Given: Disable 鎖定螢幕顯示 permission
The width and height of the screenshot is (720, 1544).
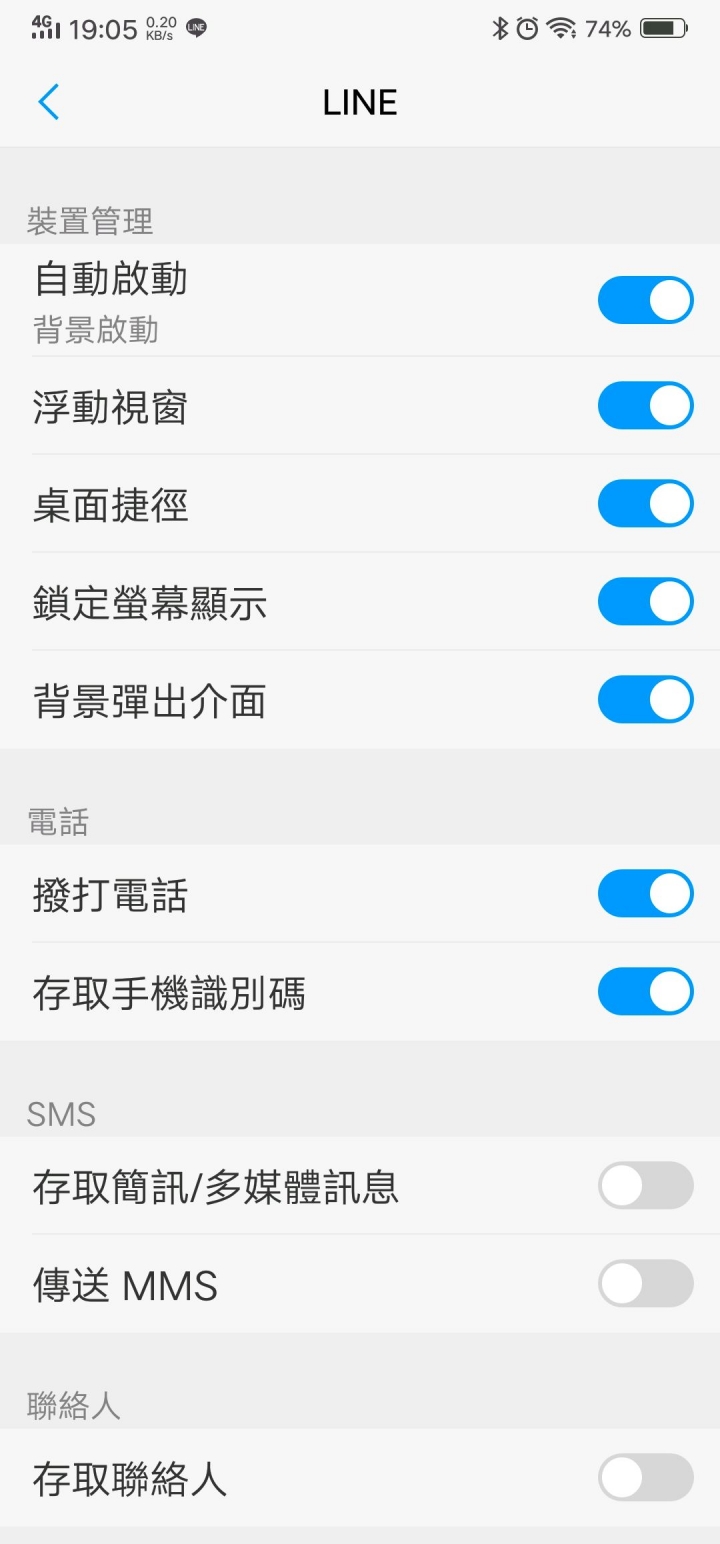Looking at the screenshot, I should pyautogui.click(x=645, y=601).
